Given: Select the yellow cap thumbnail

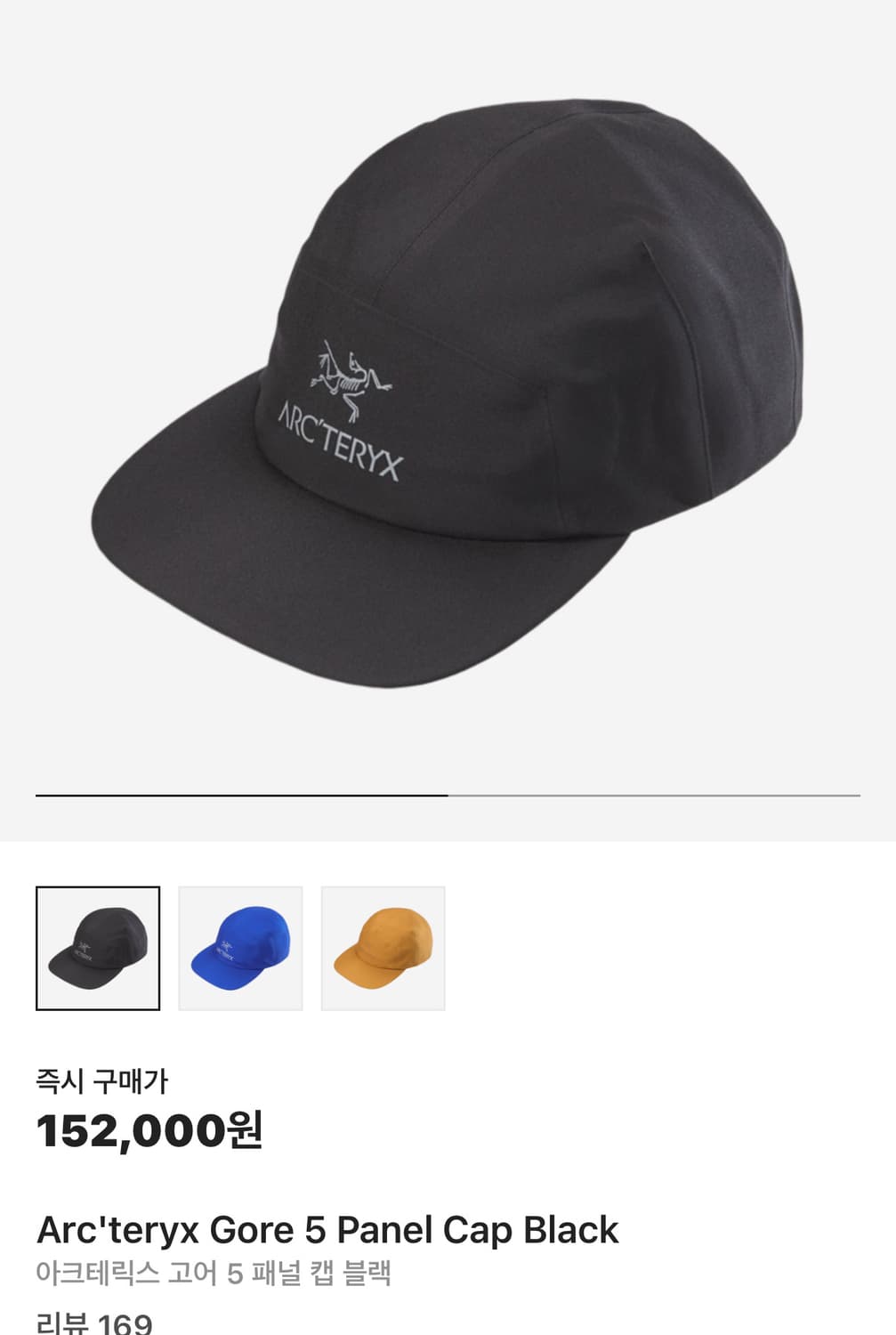Looking at the screenshot, I should (x=383, y=948).
